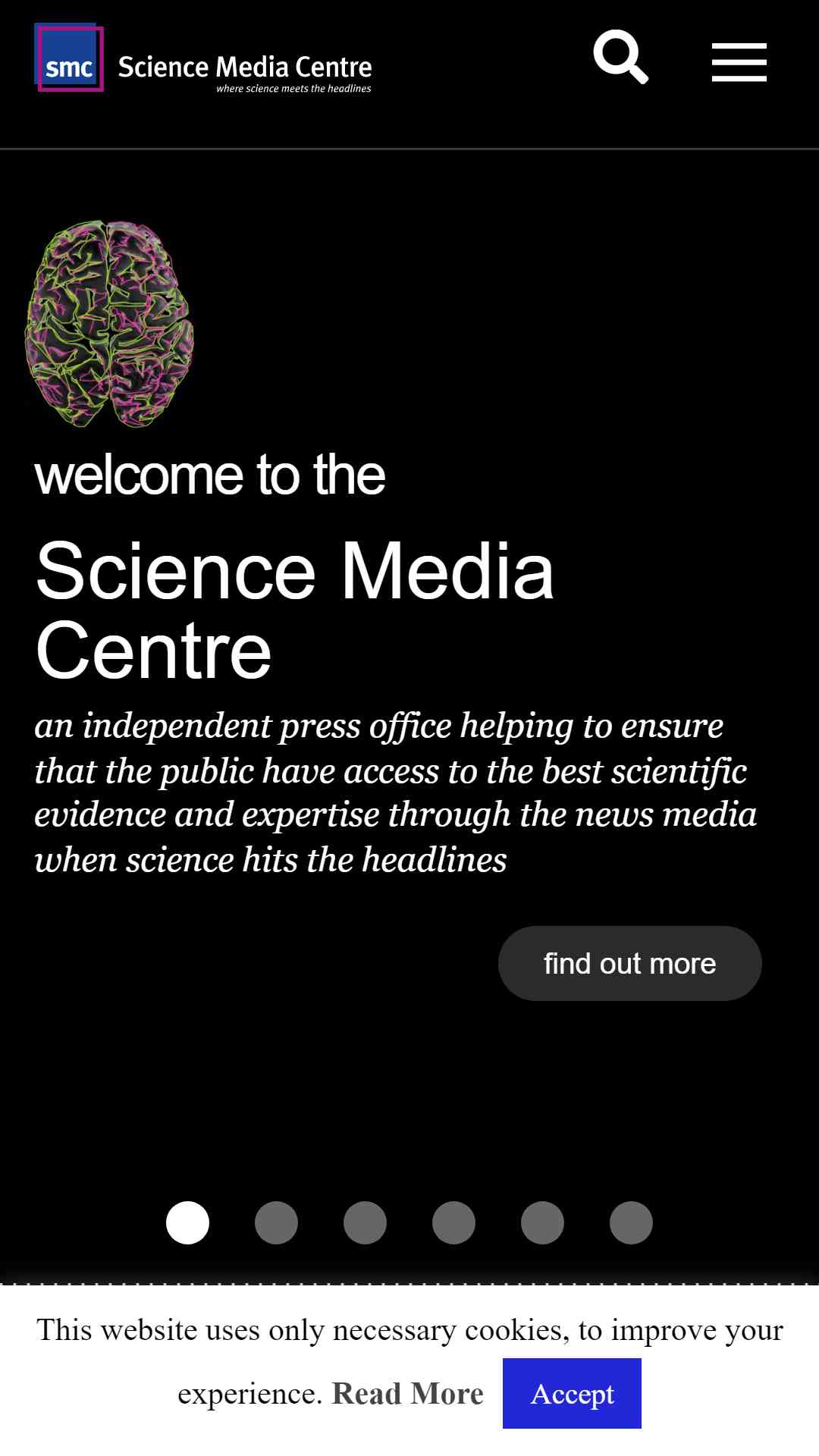
Task: Go to homepage via Science Media Centre logo
Action: click(x=203, y=58)
